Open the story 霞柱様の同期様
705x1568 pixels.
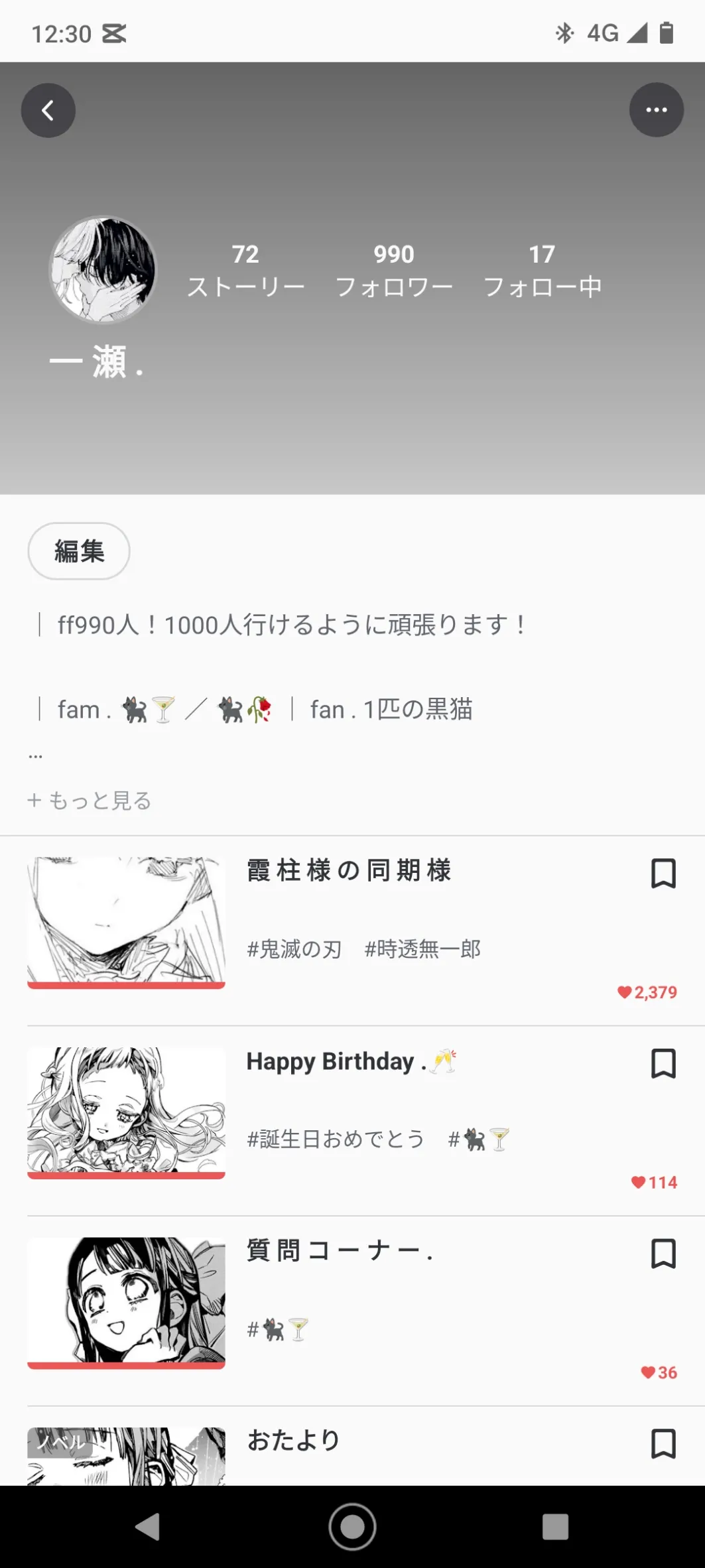click(x=349, y=870)
